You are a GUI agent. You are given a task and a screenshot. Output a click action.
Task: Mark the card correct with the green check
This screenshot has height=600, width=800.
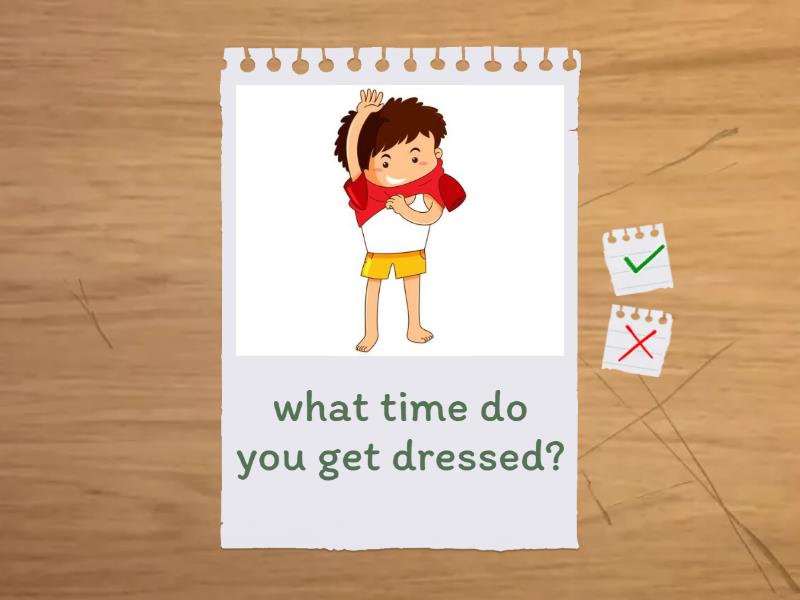click(640, 260)
